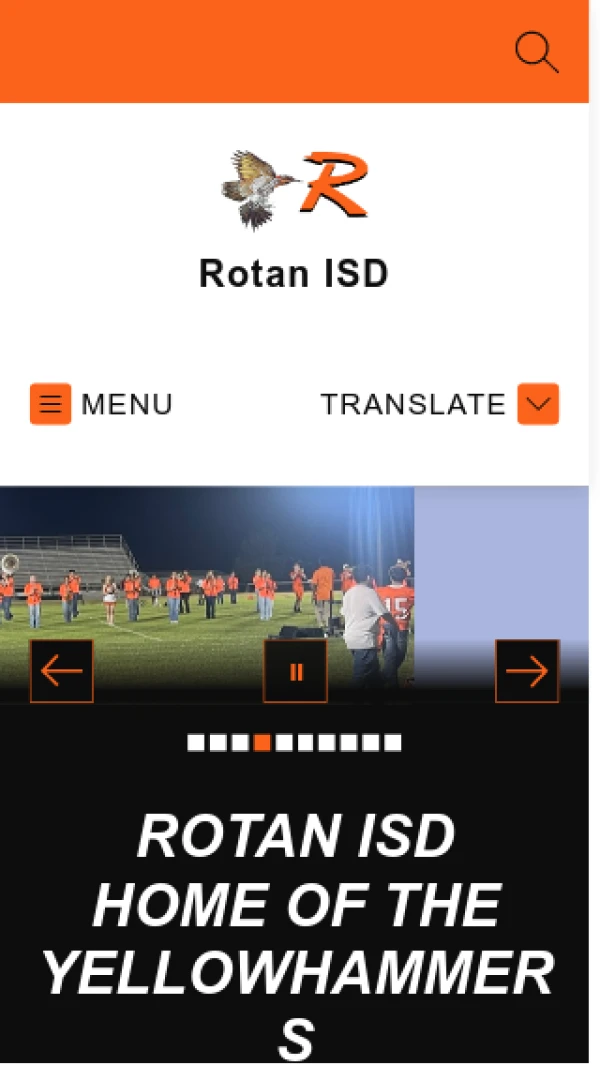Jump to the last slide indicator
This screenshot has height=1065, width=600.
(x=394, y=742)
